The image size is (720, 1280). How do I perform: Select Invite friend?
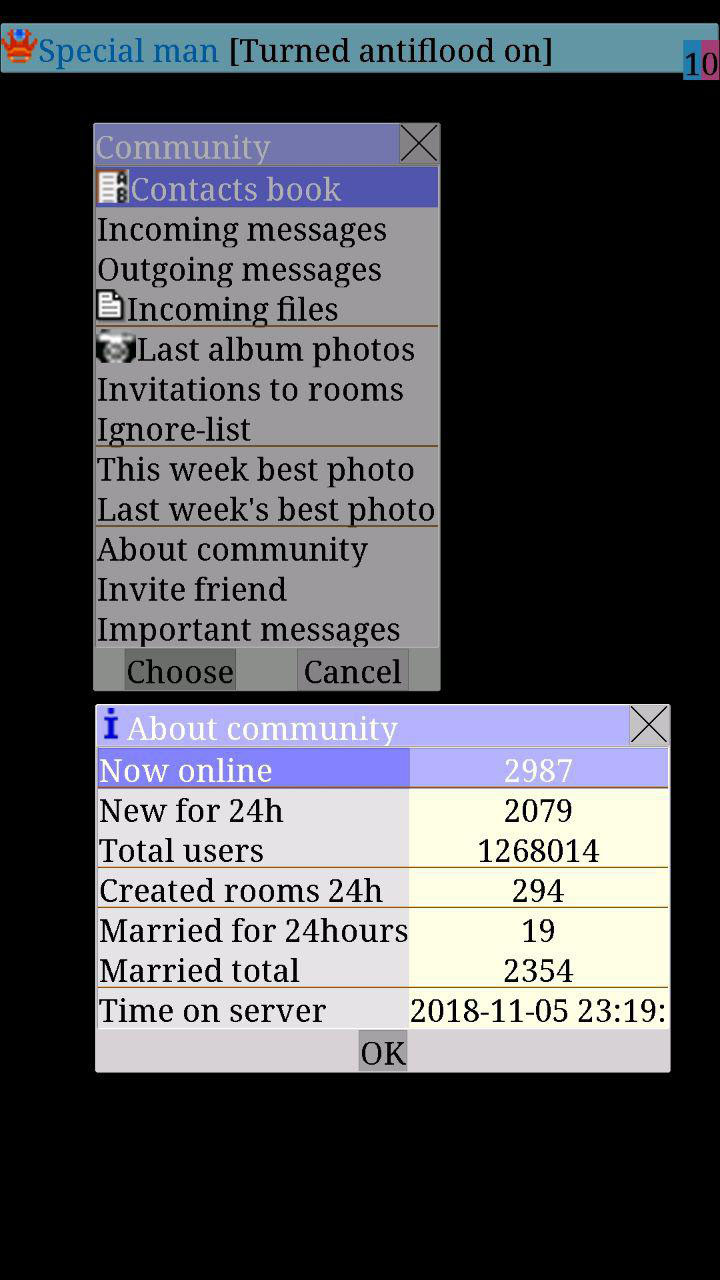(267, 588)
